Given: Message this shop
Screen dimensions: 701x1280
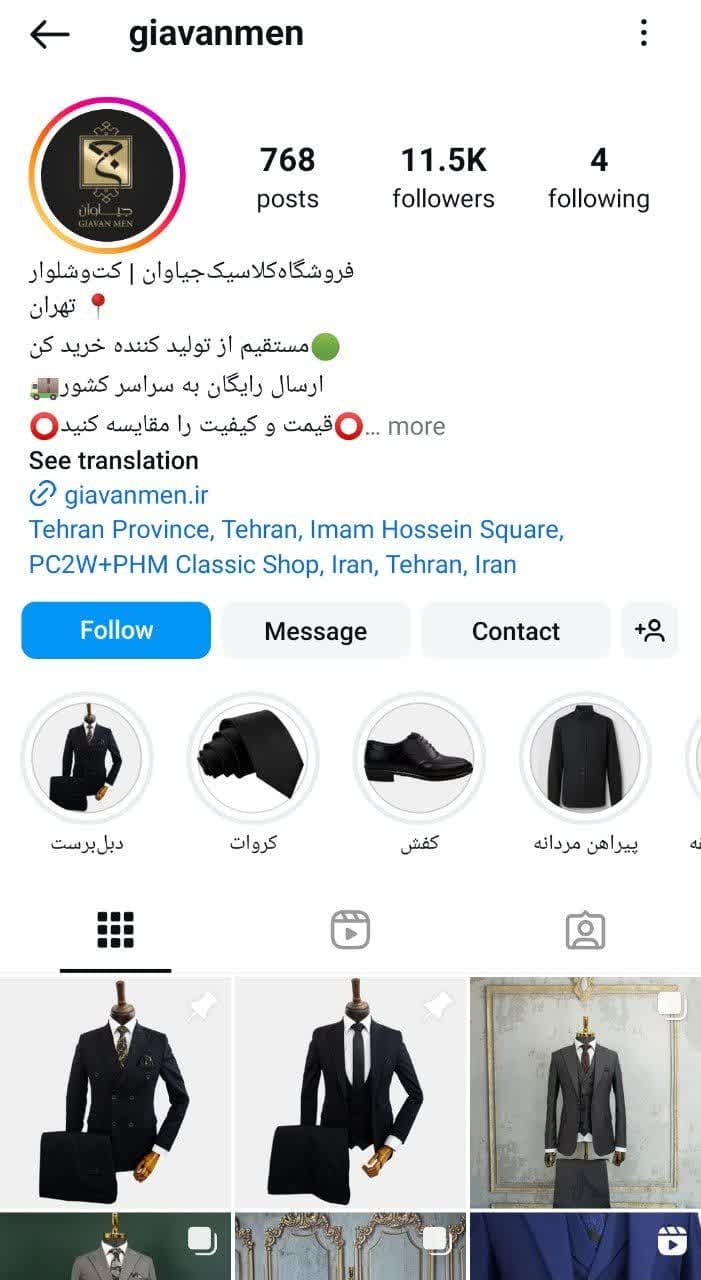Looking at the screenshot, I should (315, 631).
